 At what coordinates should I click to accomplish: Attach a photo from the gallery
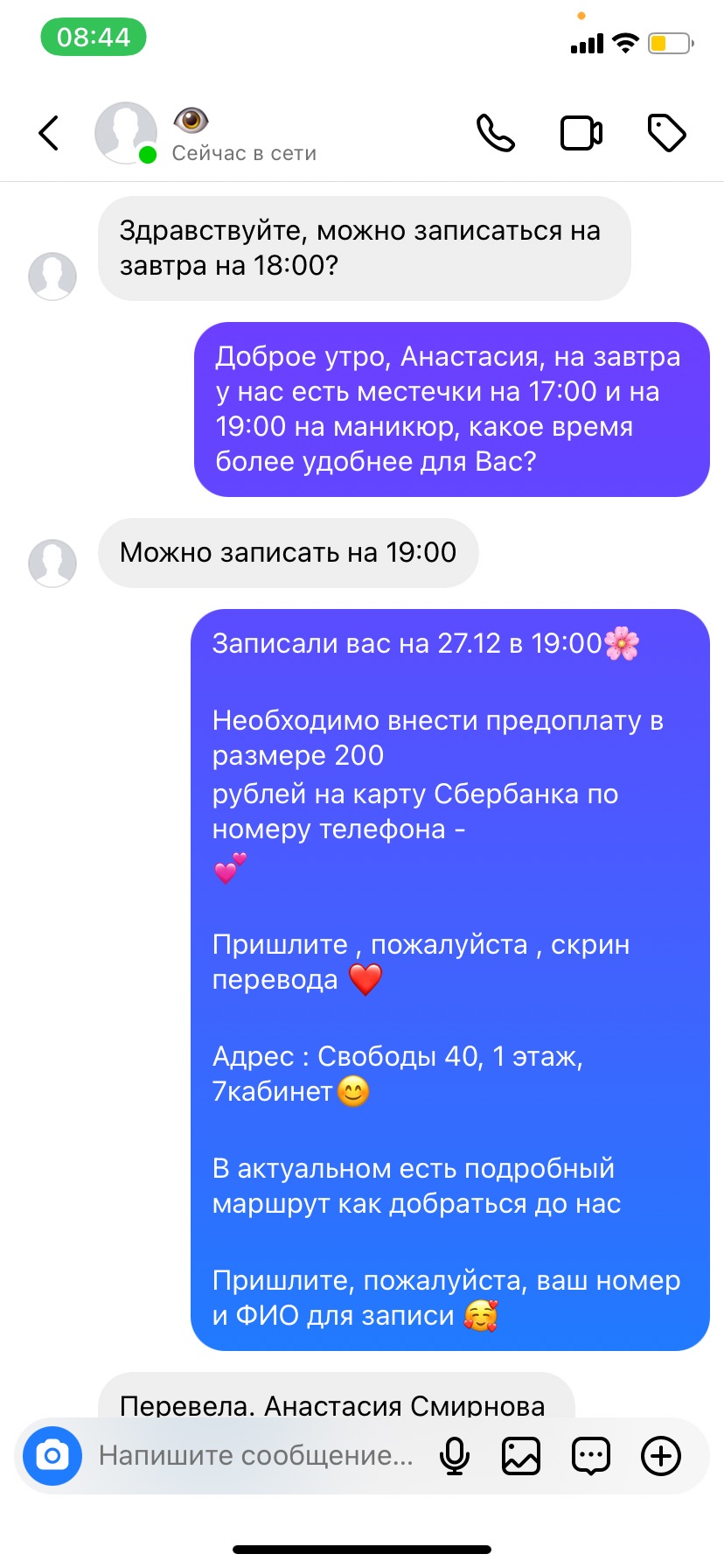click(x=521, y=1456)
